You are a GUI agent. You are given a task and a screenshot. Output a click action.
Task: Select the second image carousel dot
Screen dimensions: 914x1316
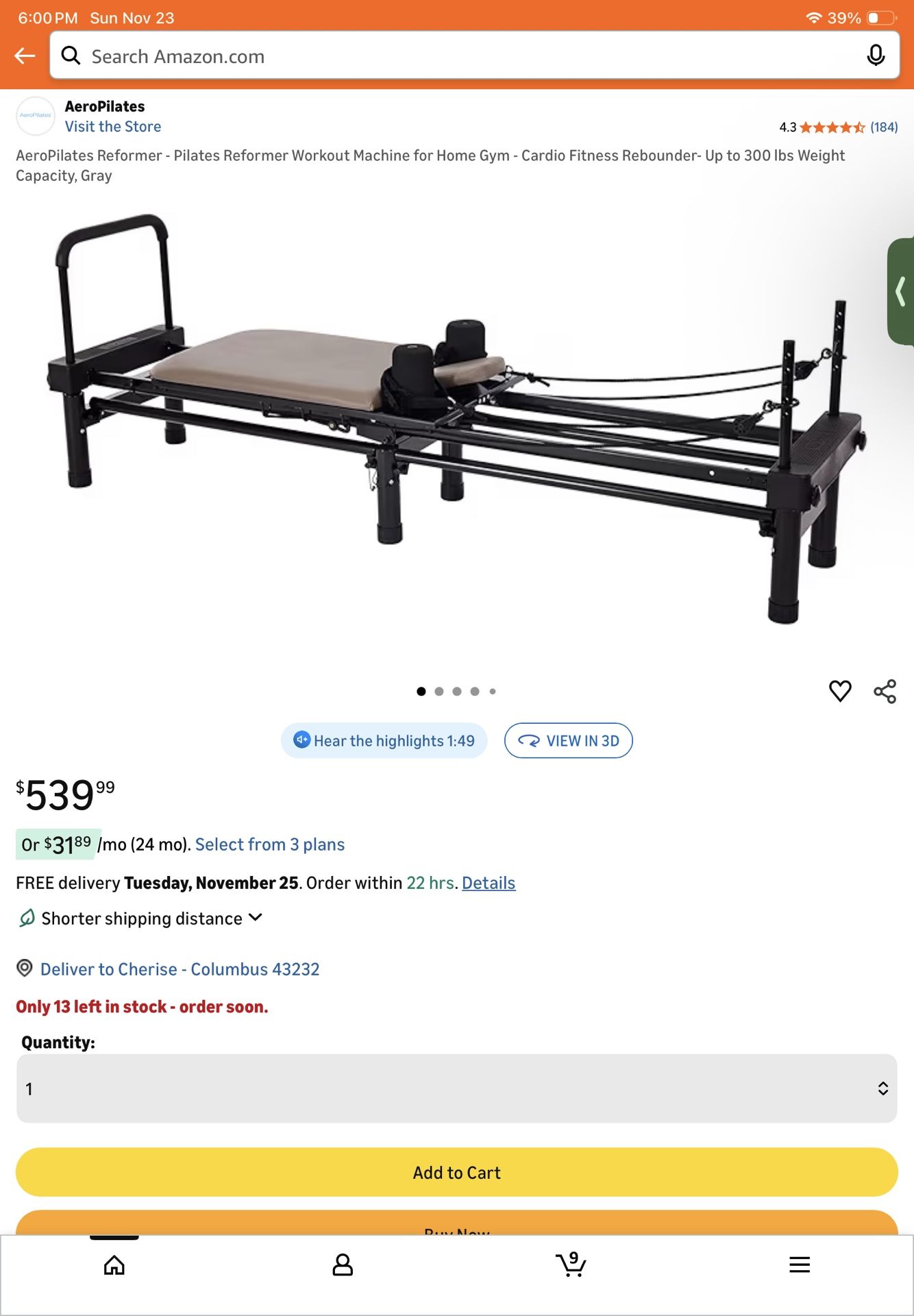(439, 692)
